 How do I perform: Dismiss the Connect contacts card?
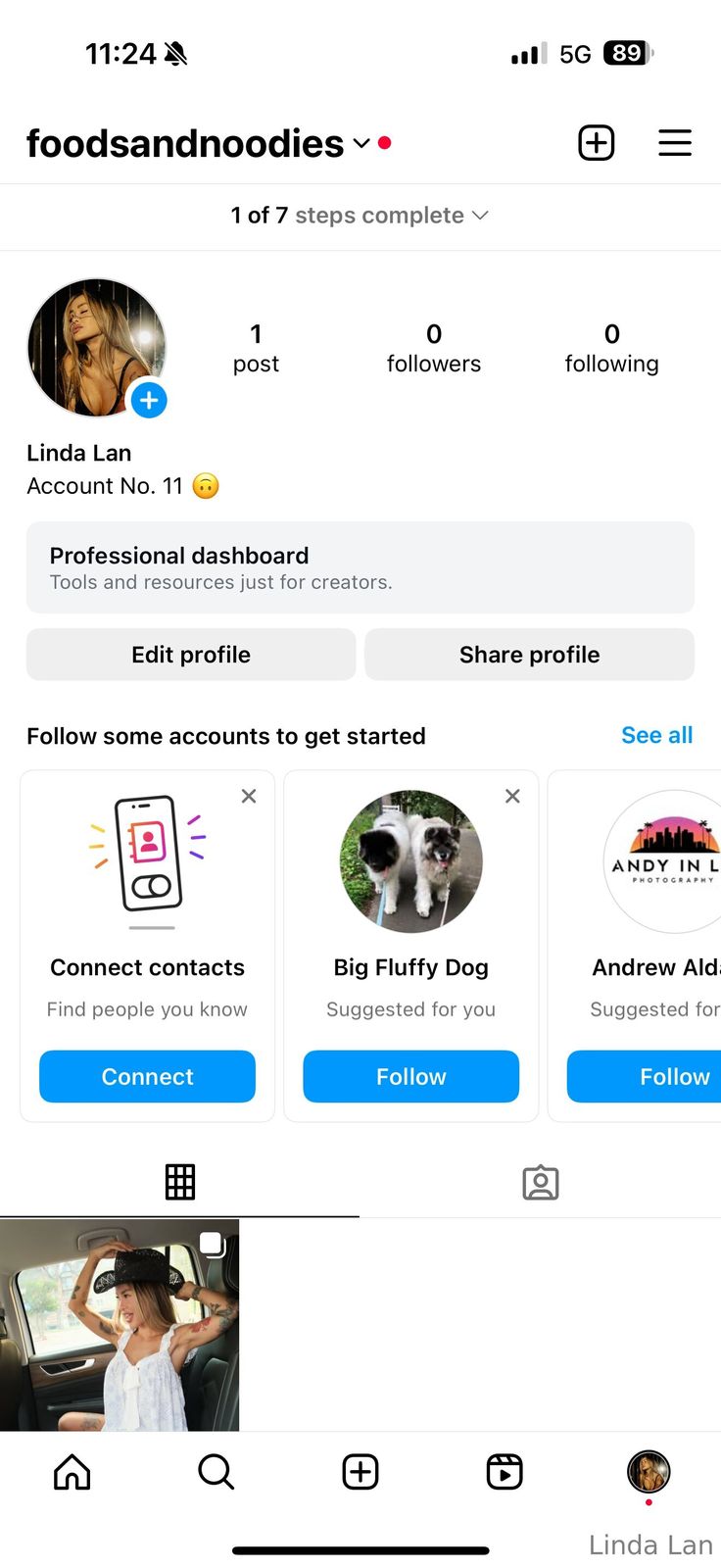click(x=249, y=796)
